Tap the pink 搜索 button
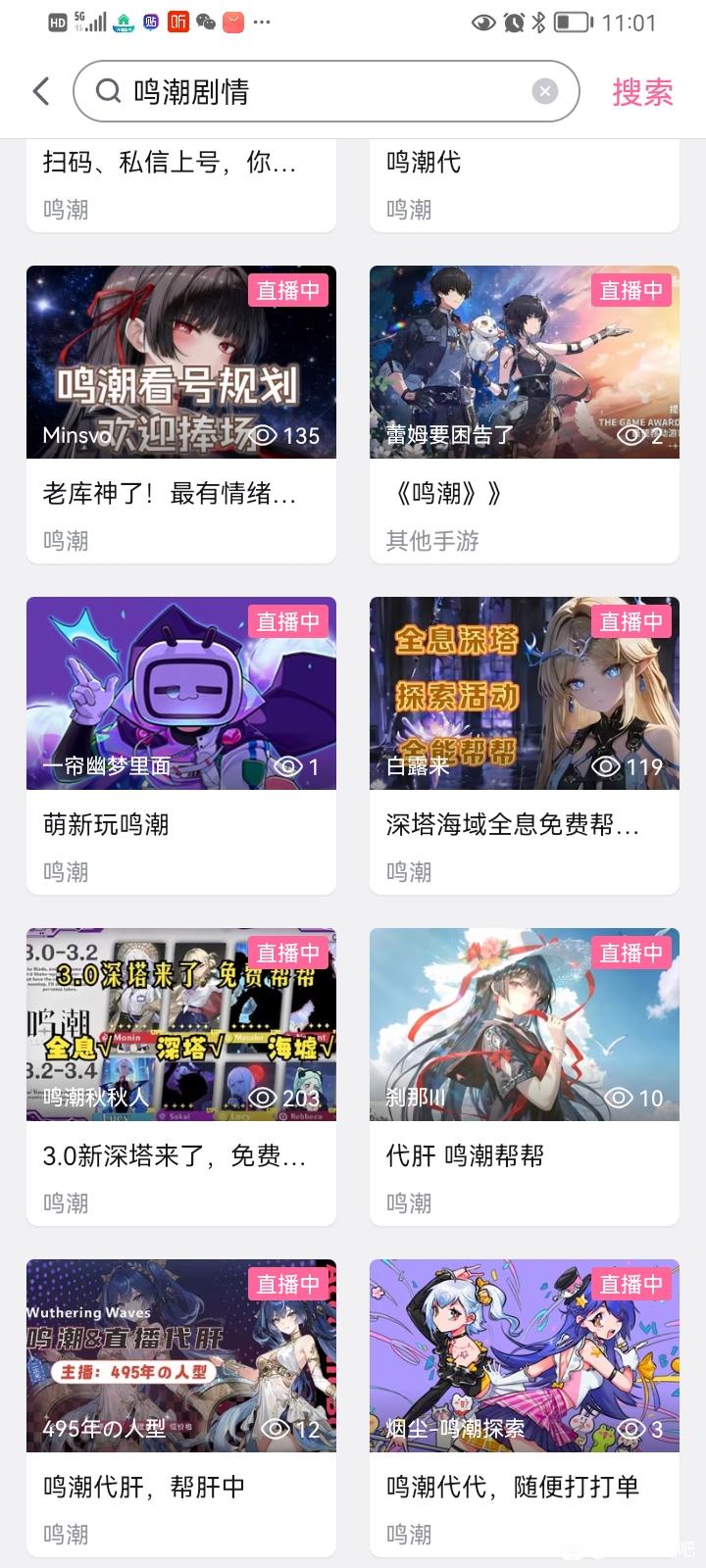Screen dimensions: 706x1568 [642, 92]
